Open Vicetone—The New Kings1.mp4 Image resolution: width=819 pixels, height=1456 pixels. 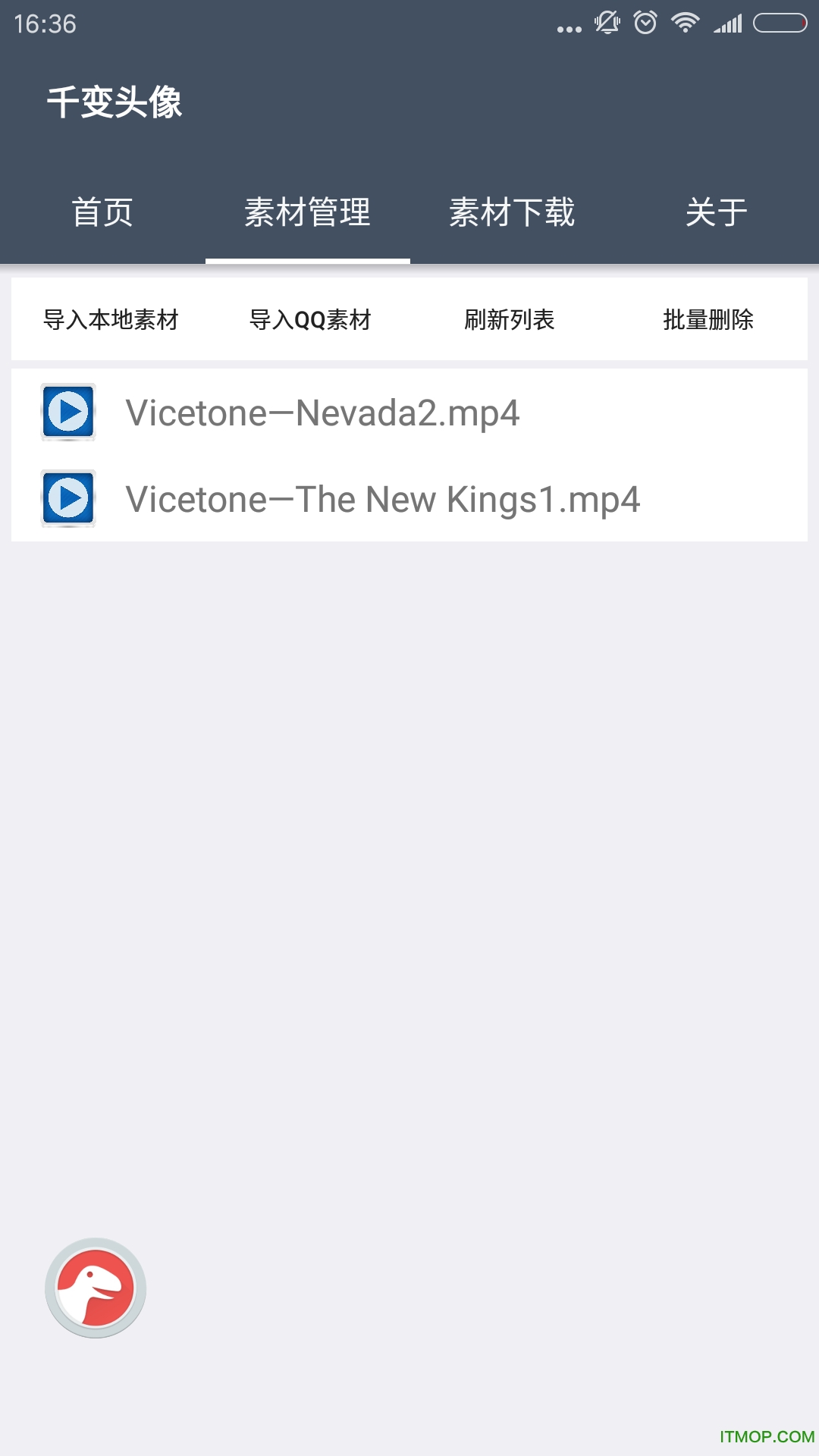point(383,500)
